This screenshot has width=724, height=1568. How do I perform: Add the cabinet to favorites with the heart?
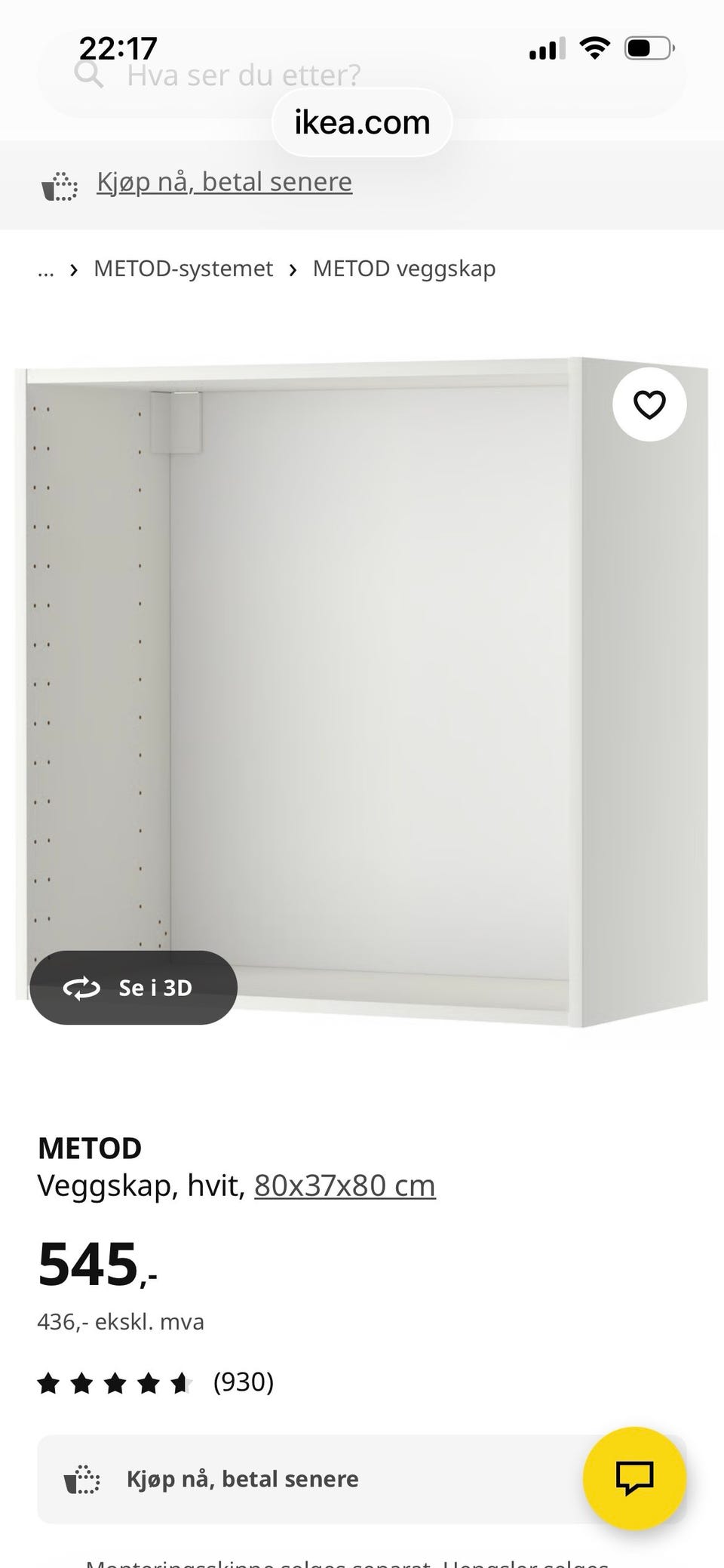coord(649,405)
